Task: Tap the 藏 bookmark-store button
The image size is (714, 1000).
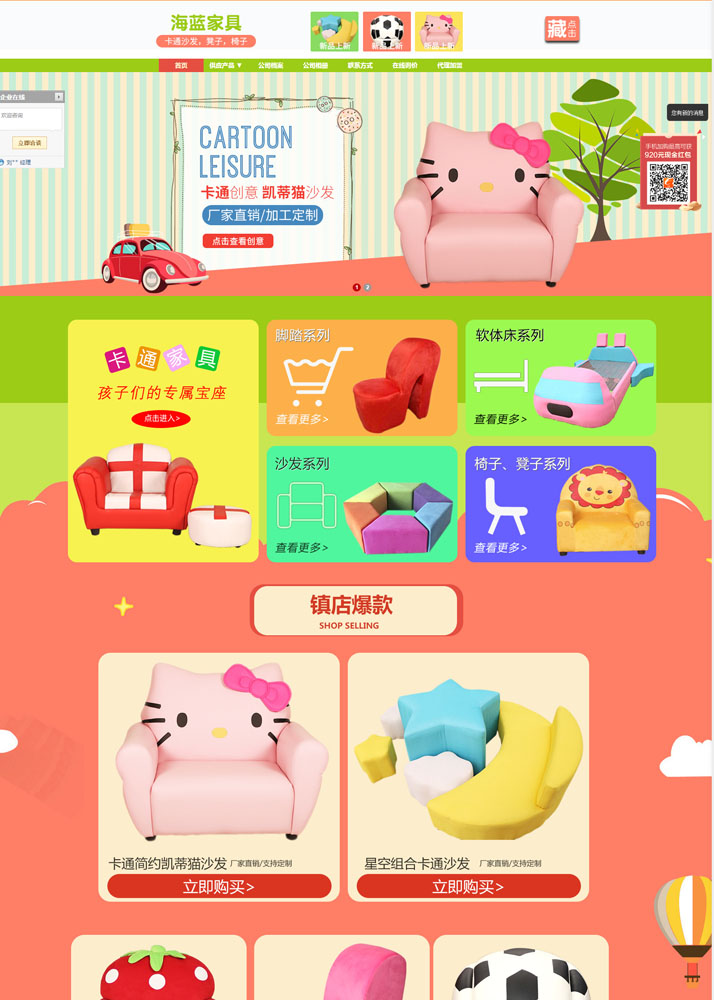Action: (x=562, y=30)
